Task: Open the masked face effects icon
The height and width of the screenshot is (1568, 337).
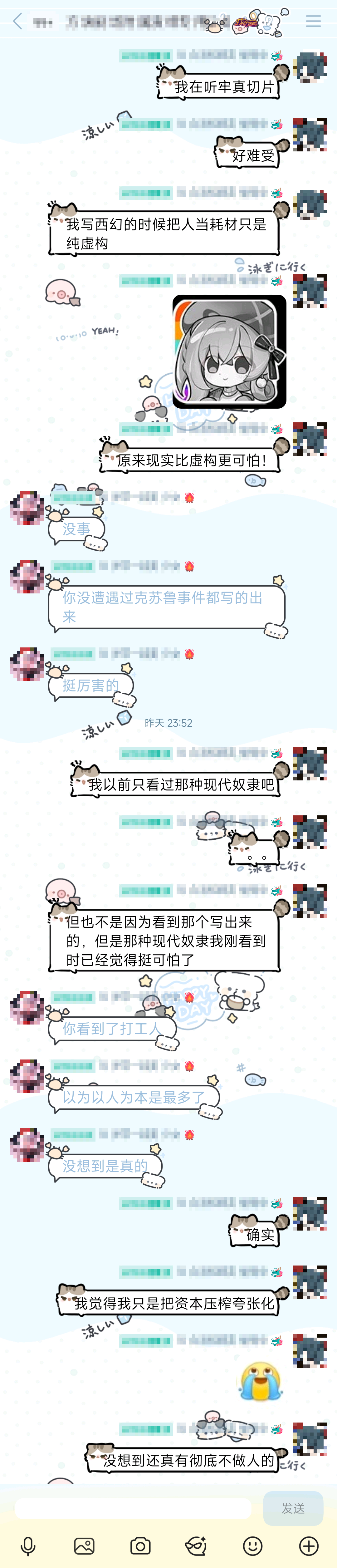Action: 196,1546
